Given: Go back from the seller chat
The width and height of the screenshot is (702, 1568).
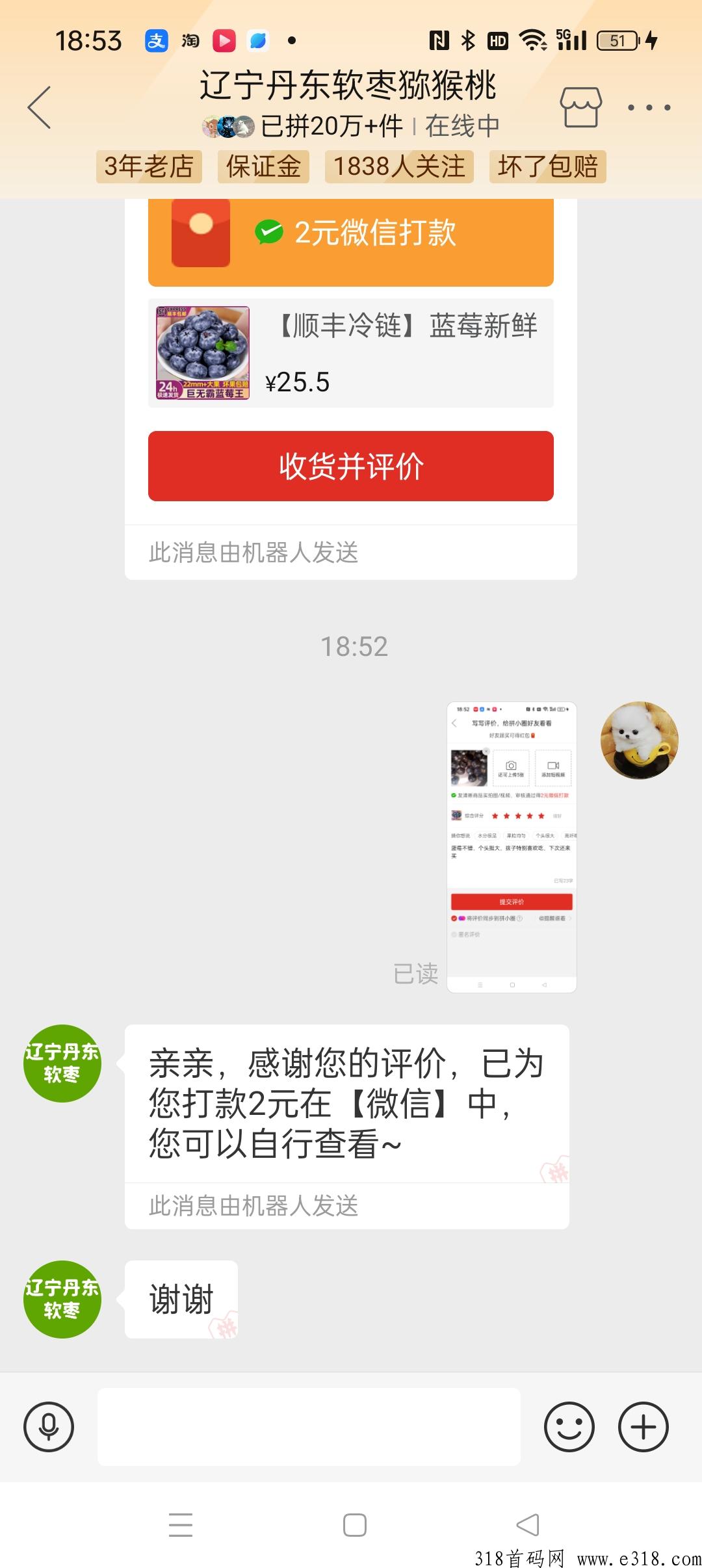Looking at the screenshot, I should point(39,107).
